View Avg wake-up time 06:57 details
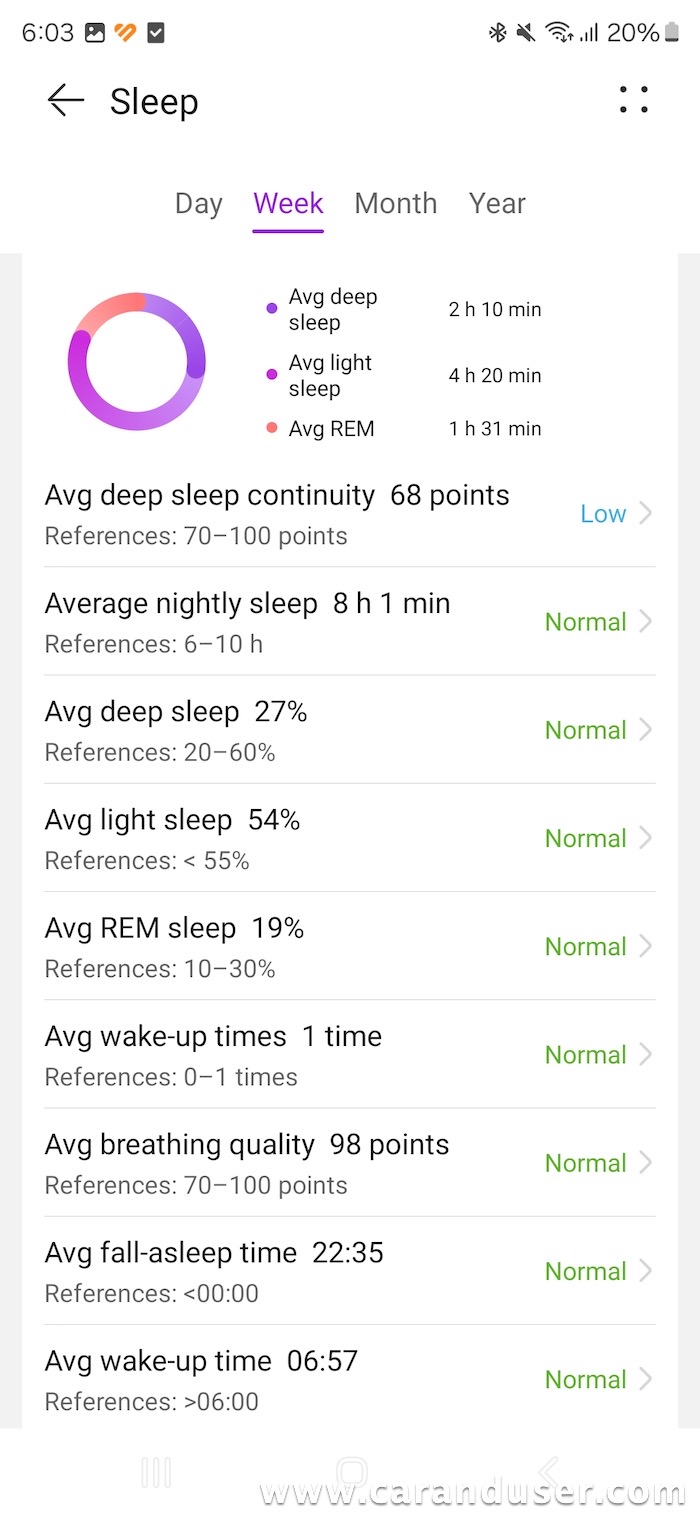The width and height of the screenshot is (700, 1516). (x=349, y=1379)
